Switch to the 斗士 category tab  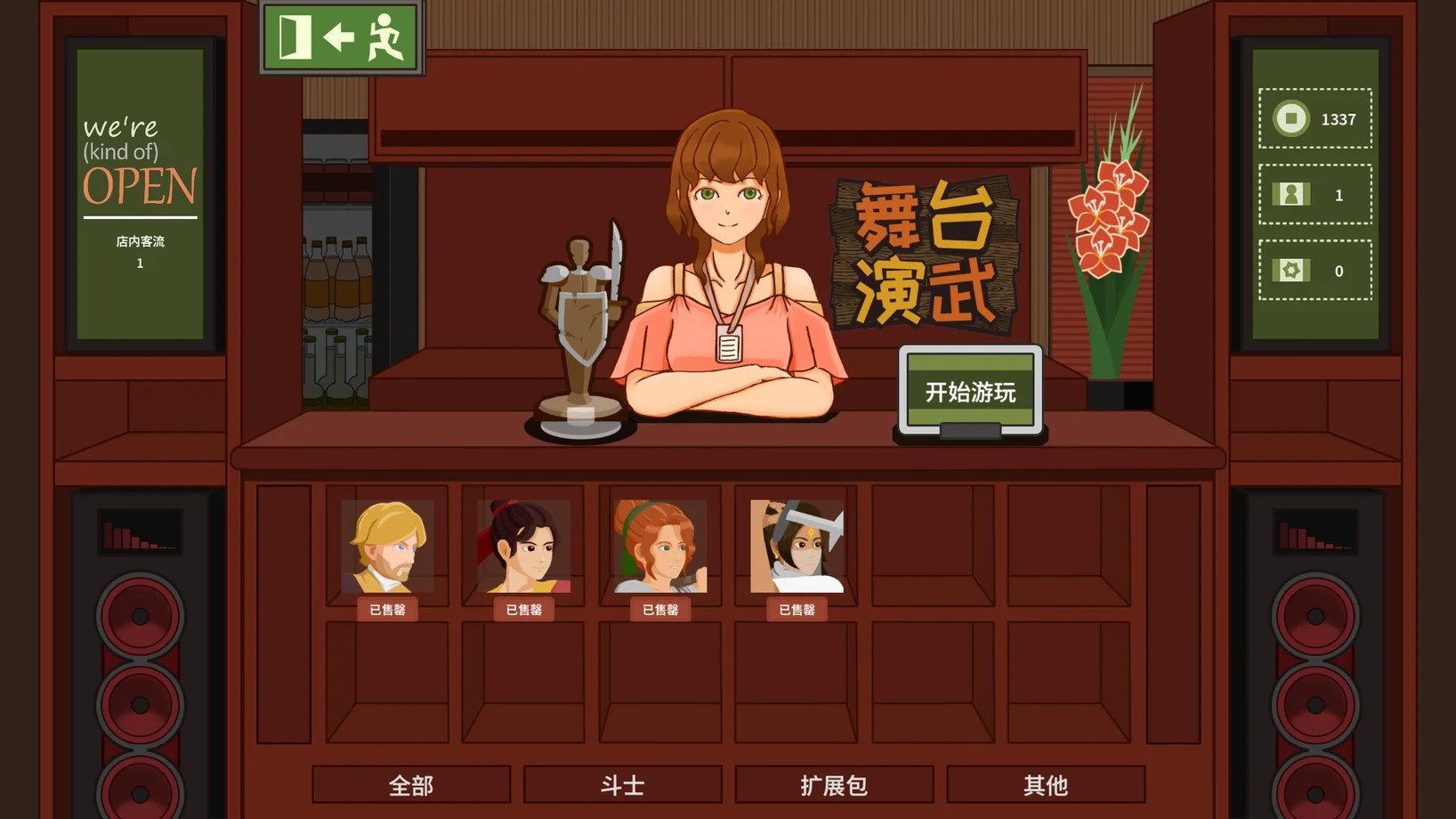(x=622, y=785)
